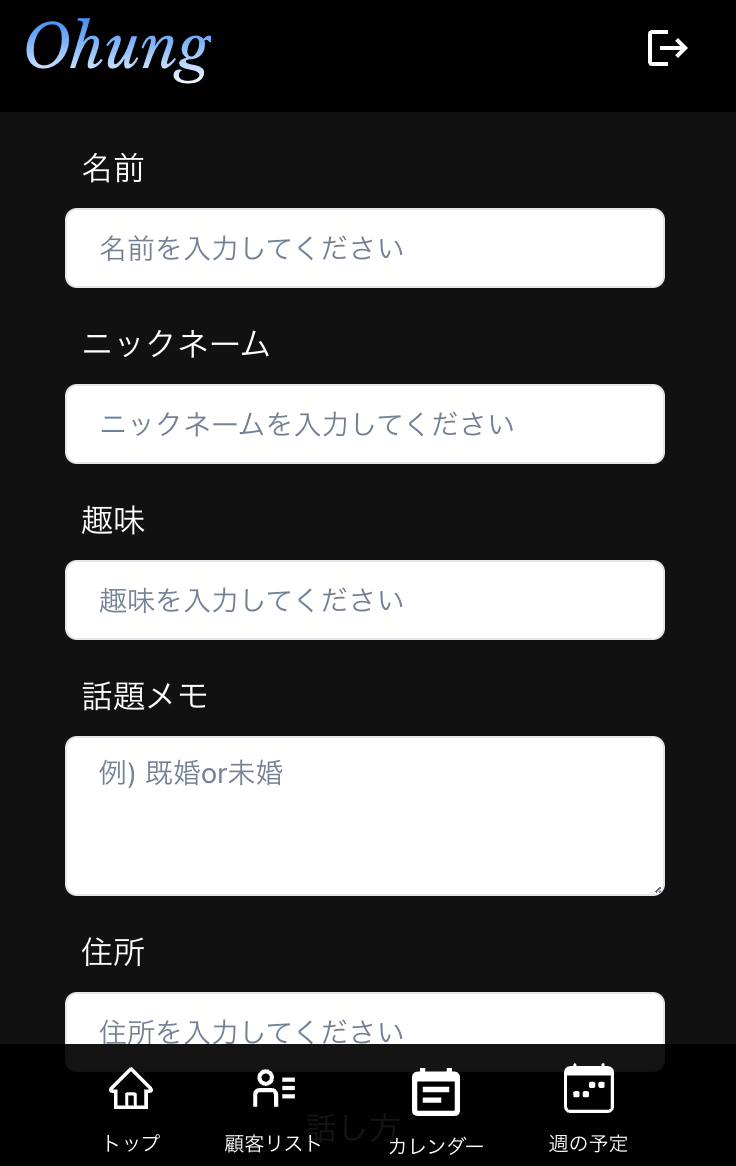Open the 週の予定 tab

click(588, 1109)
